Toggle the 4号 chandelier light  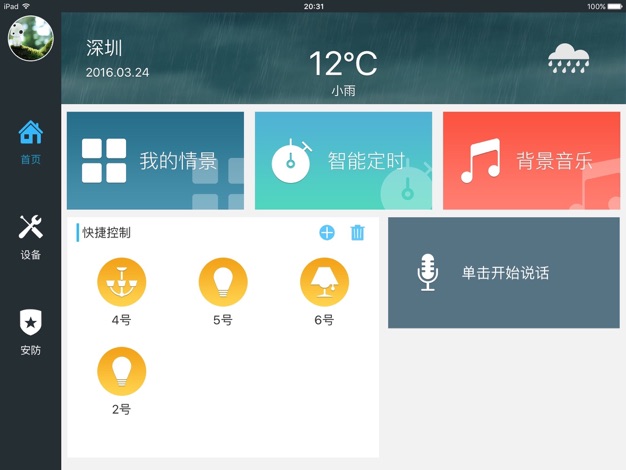[122, 282]
